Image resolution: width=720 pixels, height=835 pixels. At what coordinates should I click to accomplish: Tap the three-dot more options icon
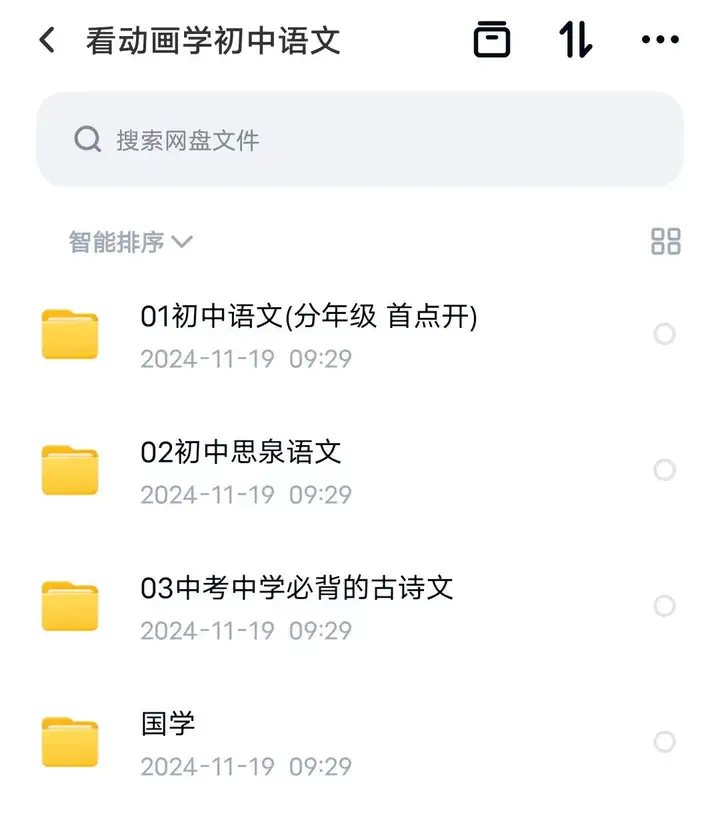(x=659, y=40)
